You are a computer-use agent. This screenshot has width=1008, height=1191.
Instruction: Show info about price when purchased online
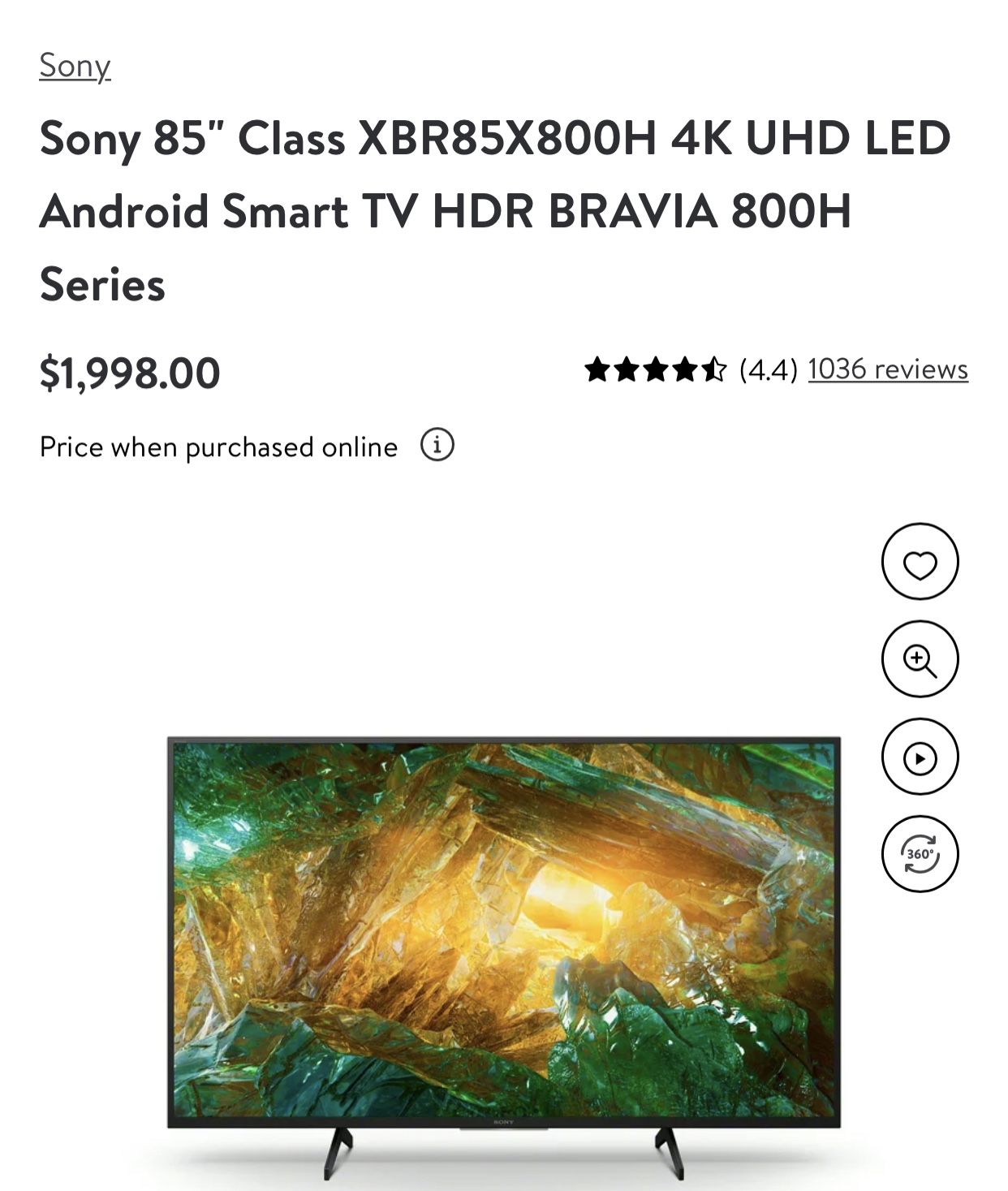coord(437,446)
